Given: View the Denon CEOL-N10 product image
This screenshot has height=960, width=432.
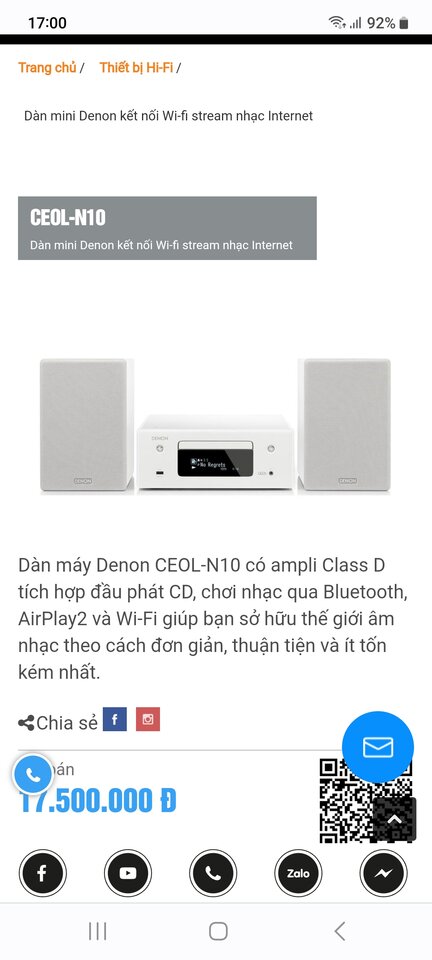Looking at the screenshot, I should click(x=215, y=425).
